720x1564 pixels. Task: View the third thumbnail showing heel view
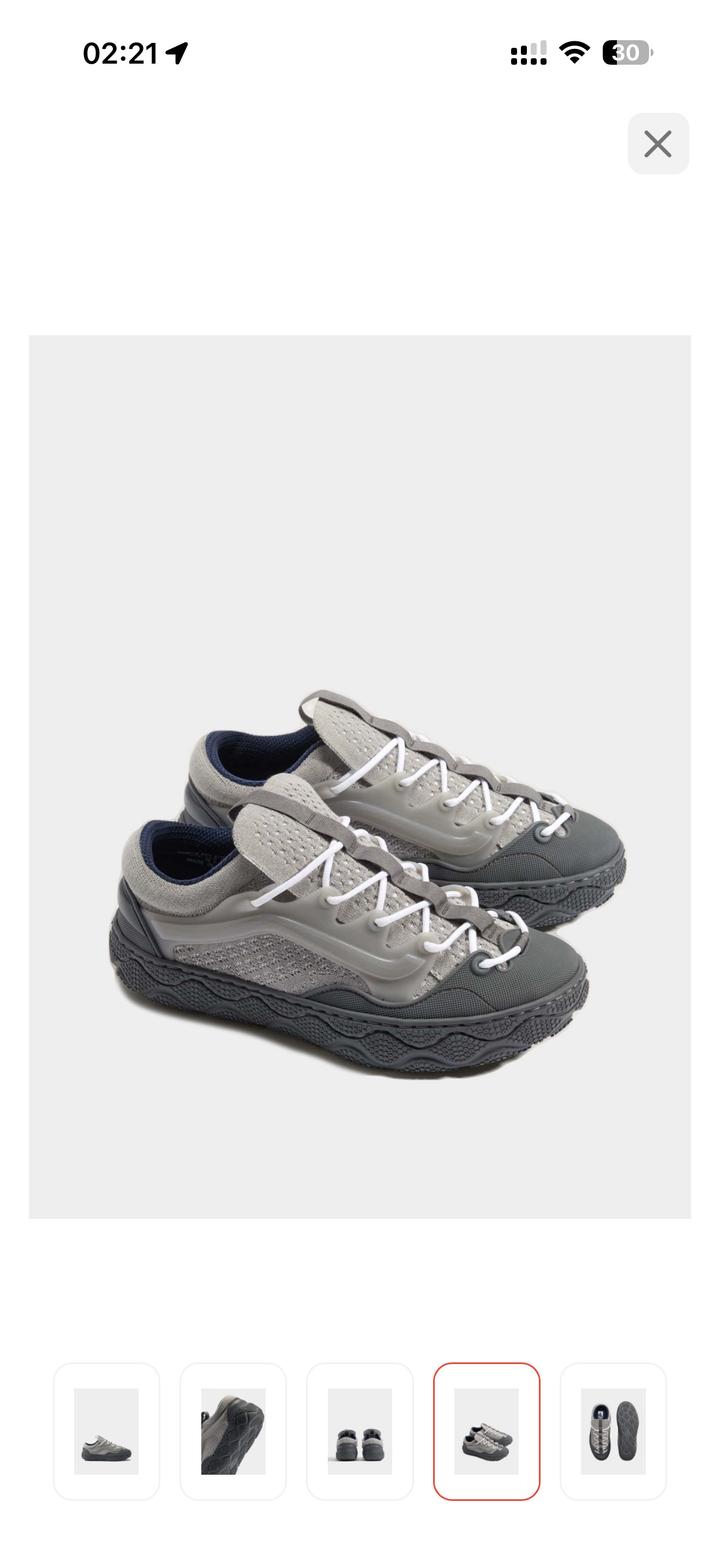coord(360,1431)
